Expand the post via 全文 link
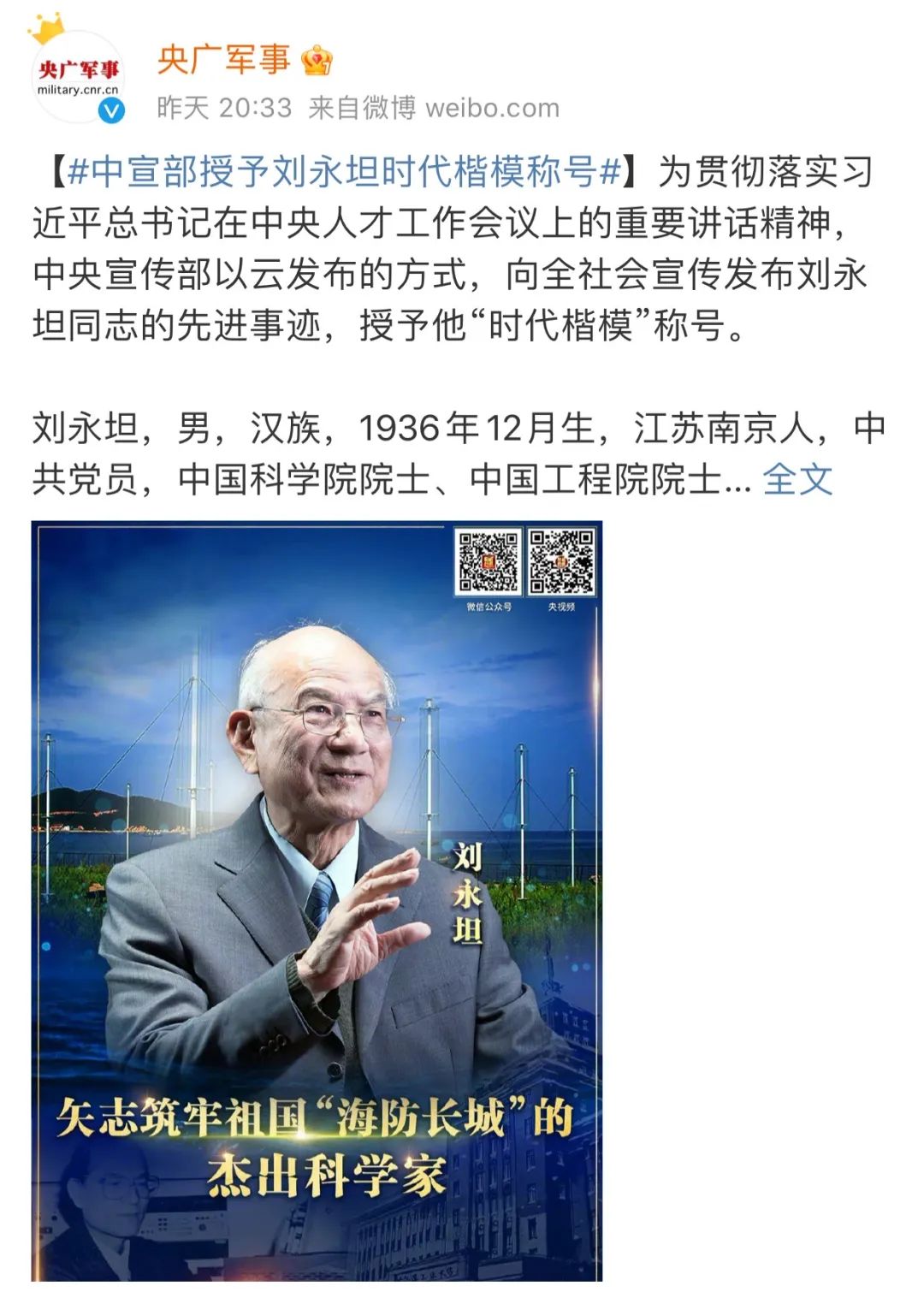 (797, 479)
